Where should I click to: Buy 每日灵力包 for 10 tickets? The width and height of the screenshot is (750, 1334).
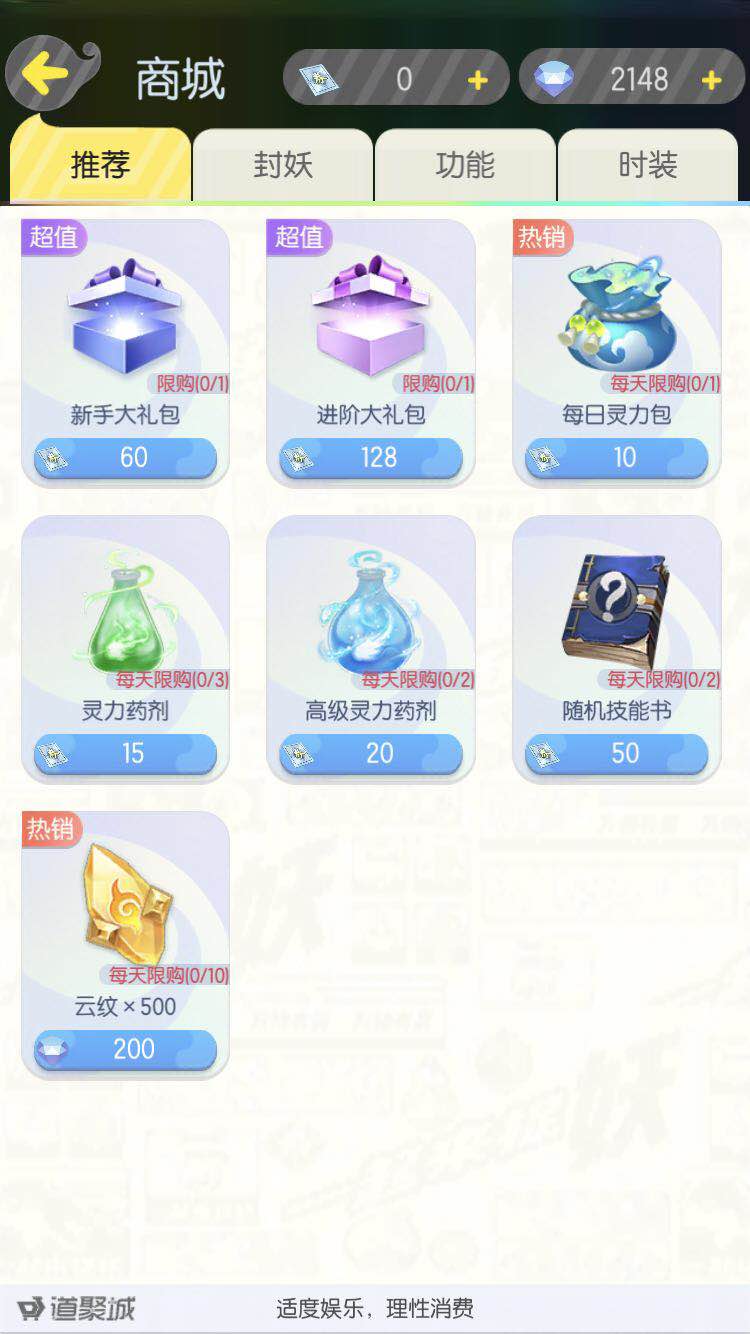click(617, 458)
